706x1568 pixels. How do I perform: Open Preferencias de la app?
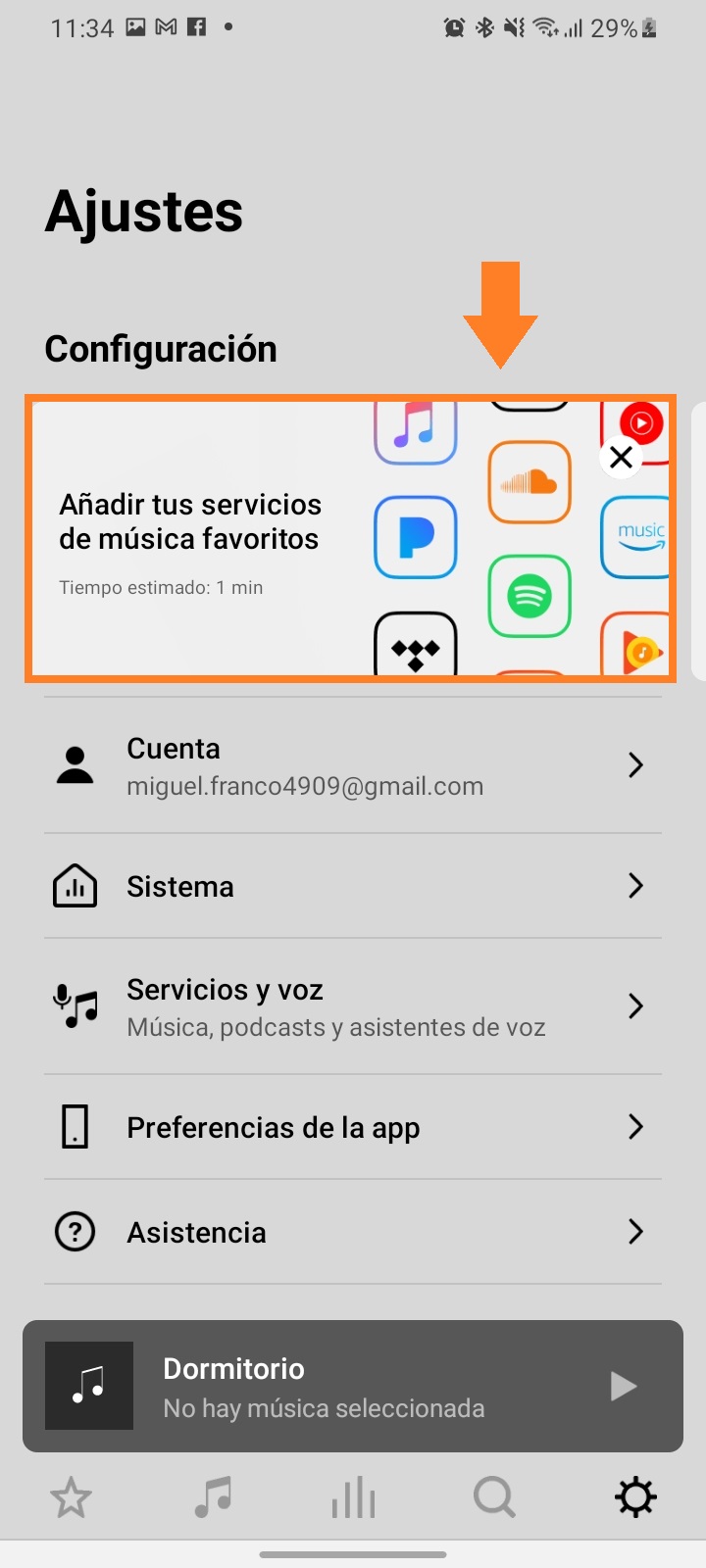point(353,1127)
